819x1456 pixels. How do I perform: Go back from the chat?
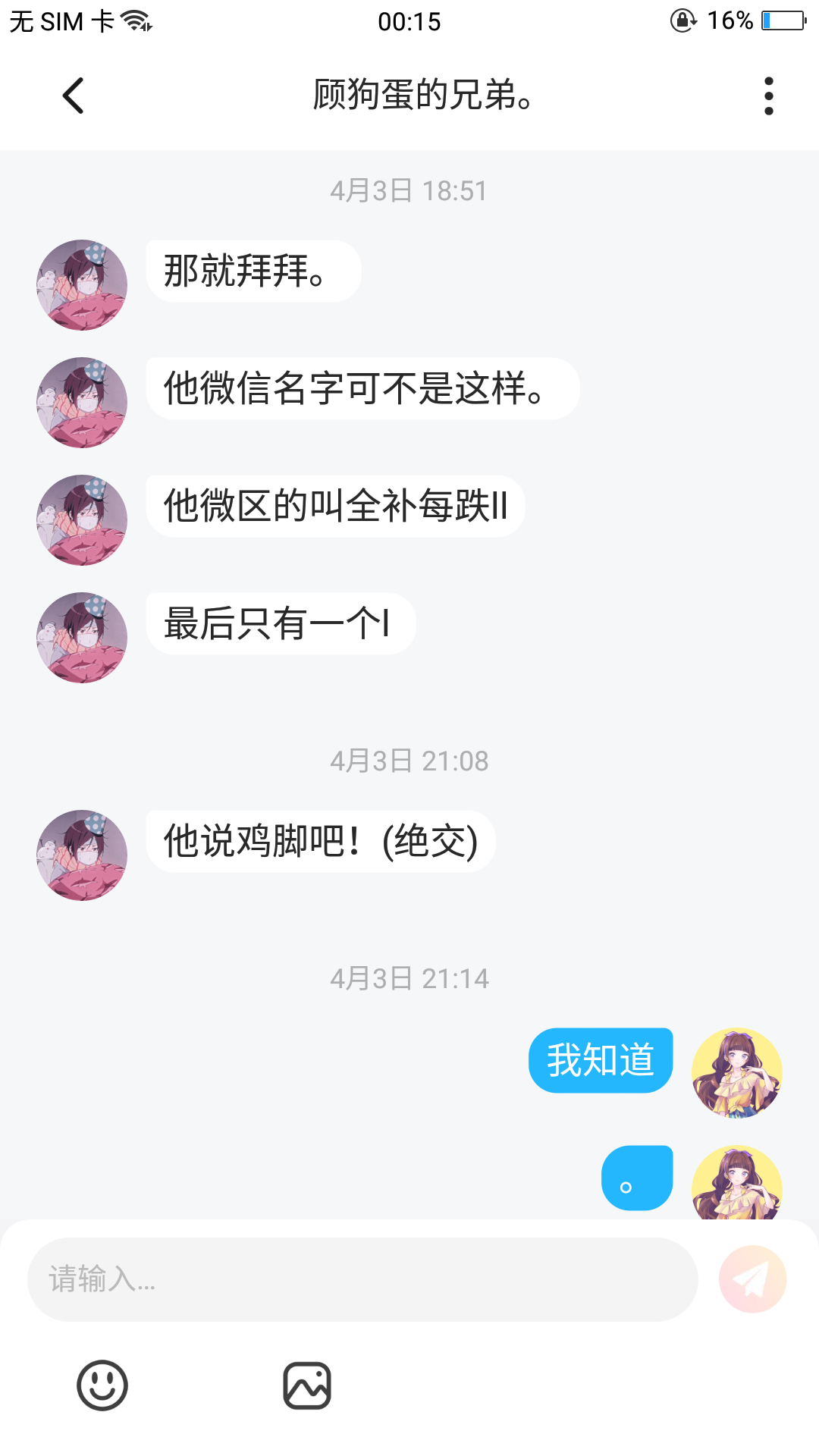pos(73,96)
